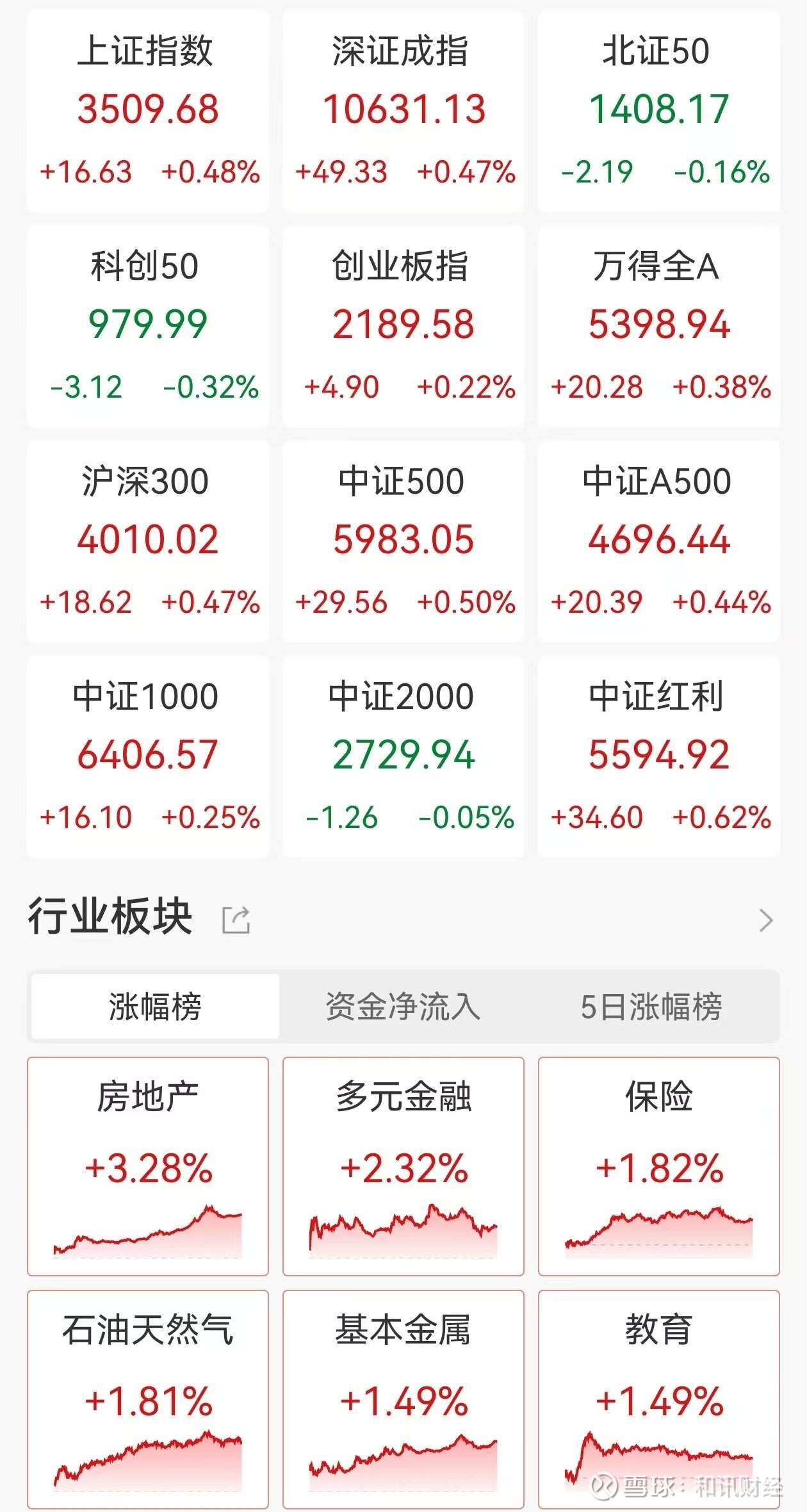Open the 中证500 index card
Image resolution: width=807 pixels, height=1512 pixels.
(x=403, y=541)
